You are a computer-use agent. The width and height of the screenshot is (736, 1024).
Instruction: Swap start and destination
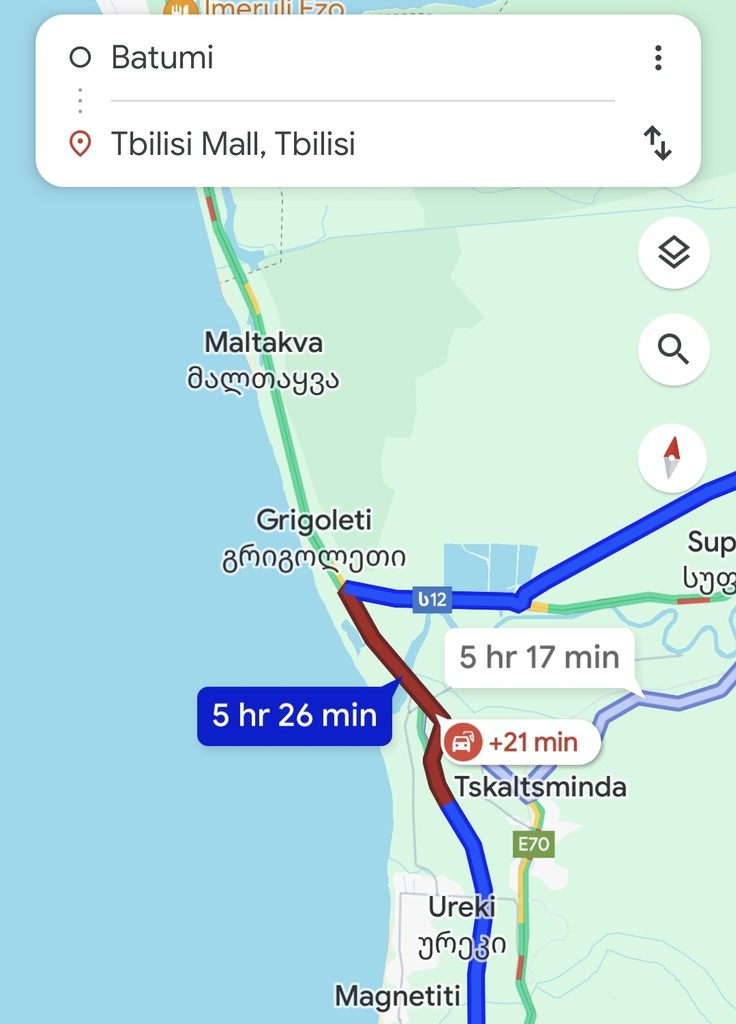pos(657,144)
